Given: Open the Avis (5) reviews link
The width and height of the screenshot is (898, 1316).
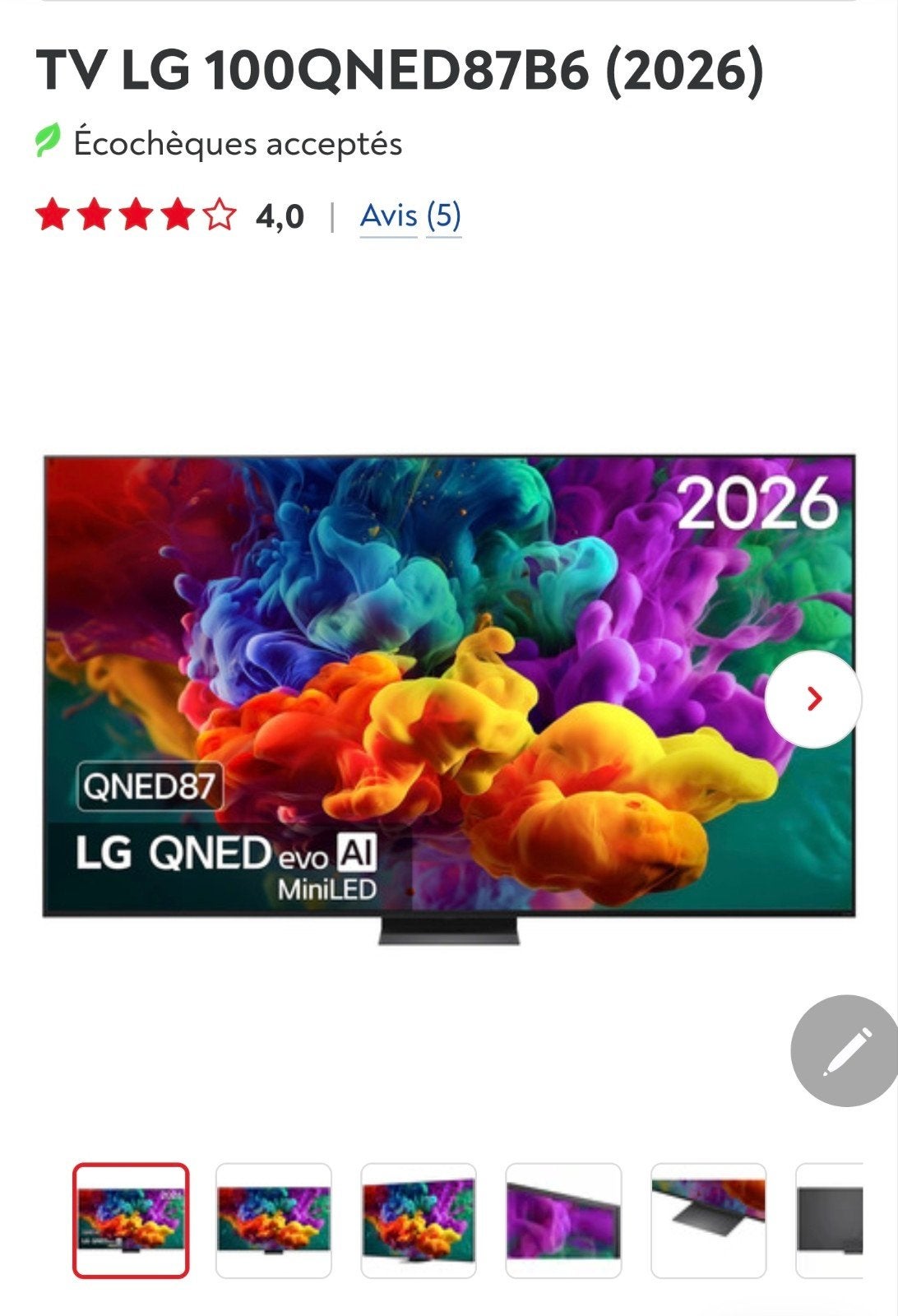Looking at the screenshot, I should click(410, 216).
